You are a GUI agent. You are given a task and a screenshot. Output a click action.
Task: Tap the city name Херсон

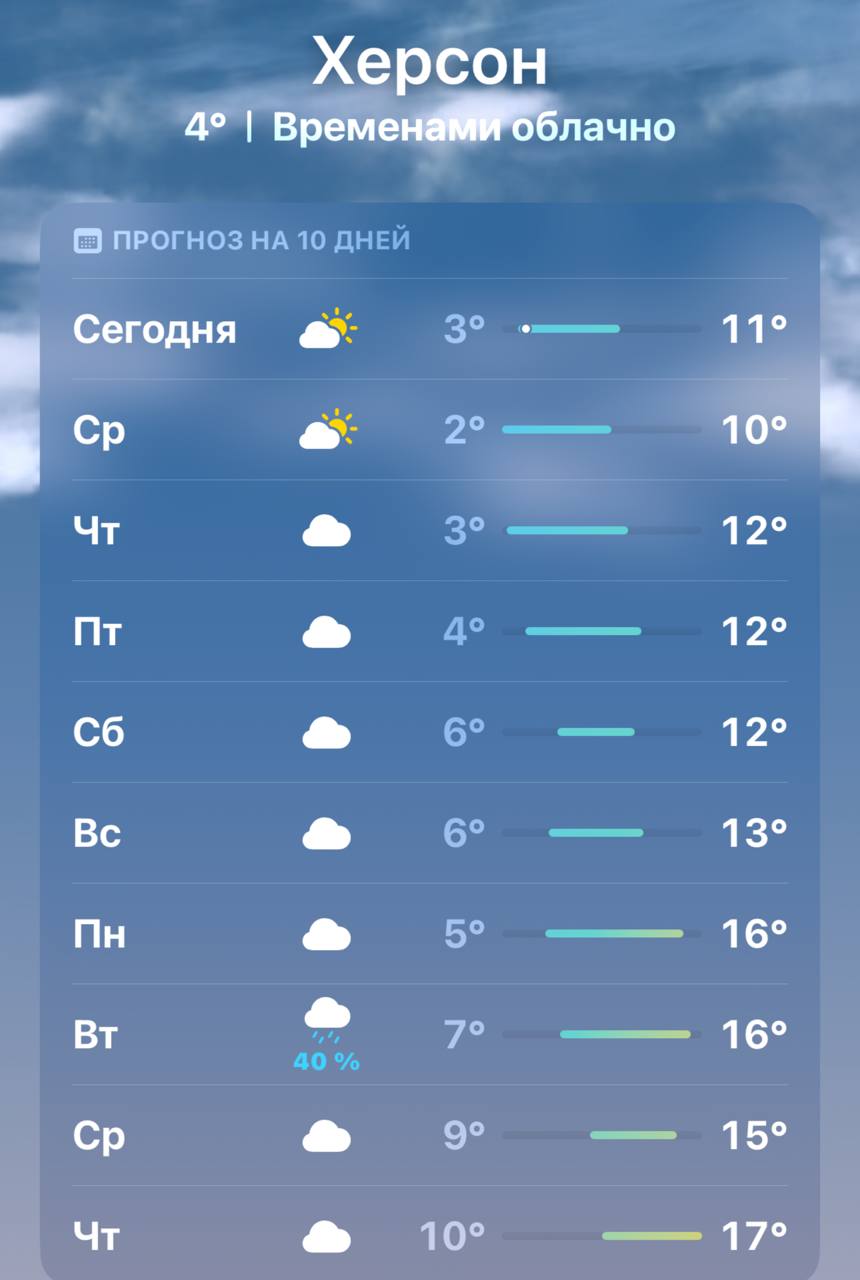[430, 63]
